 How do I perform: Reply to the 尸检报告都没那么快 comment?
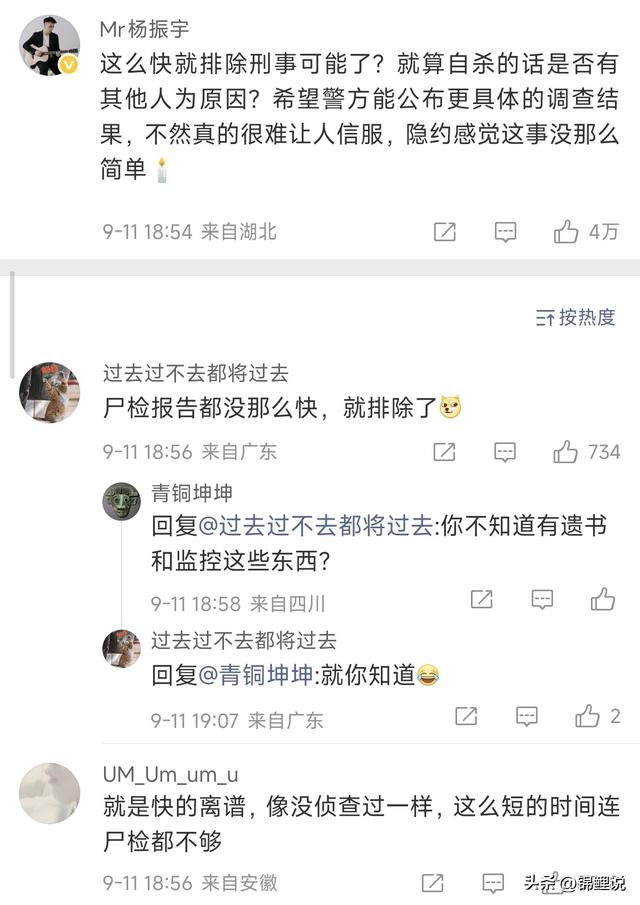(x=506, y=452)
